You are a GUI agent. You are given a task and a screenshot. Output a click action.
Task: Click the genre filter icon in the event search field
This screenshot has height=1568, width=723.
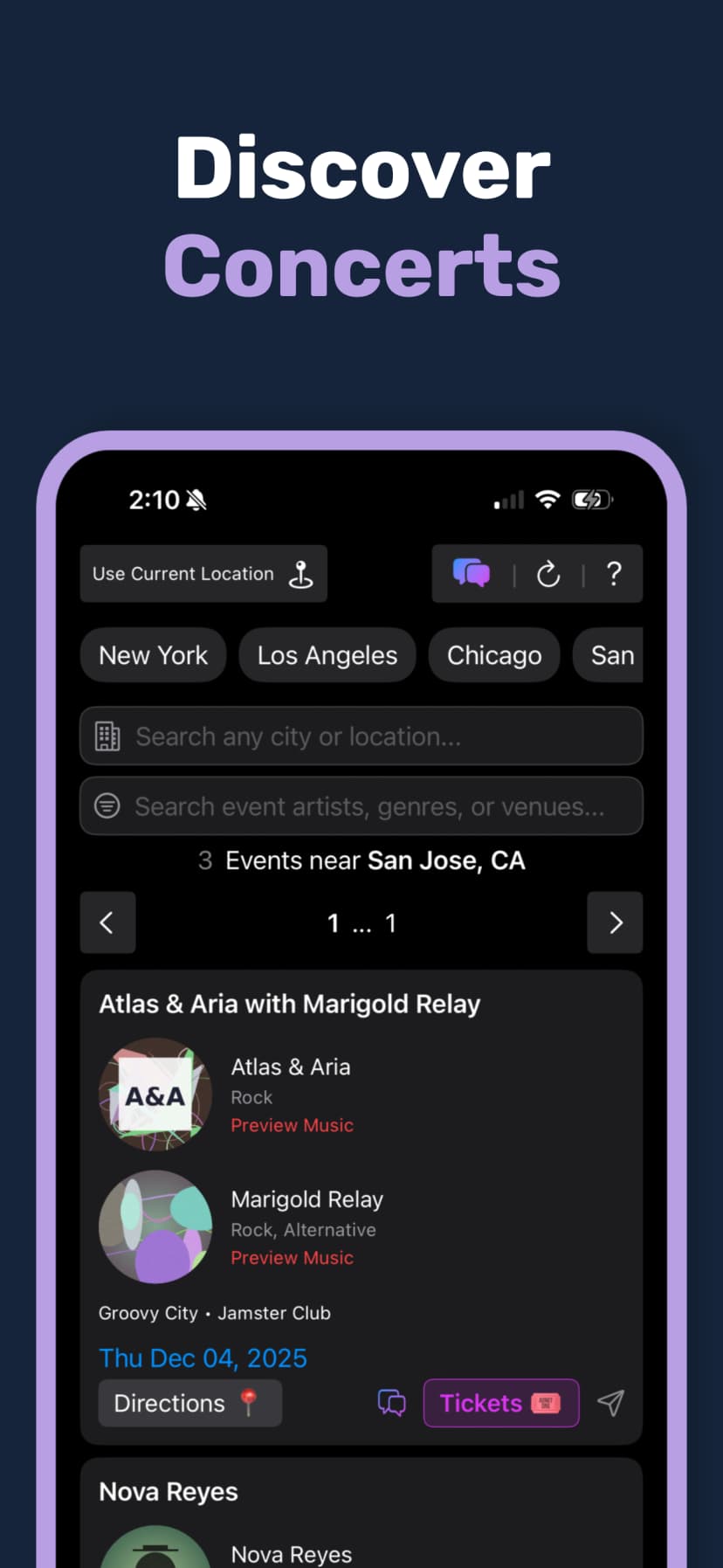point(107,805)
